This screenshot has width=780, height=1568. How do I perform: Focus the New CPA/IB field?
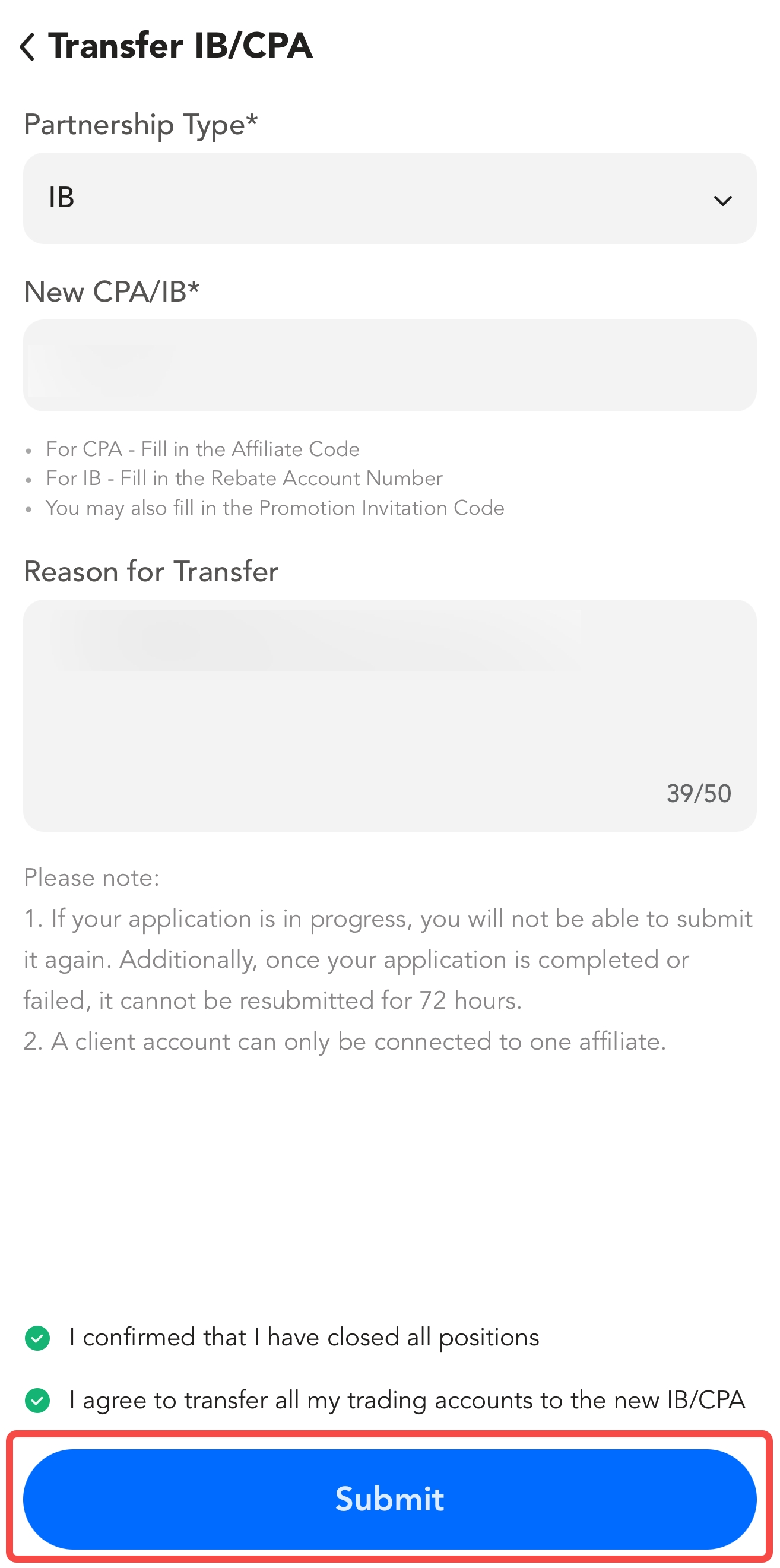coord(389,365)
